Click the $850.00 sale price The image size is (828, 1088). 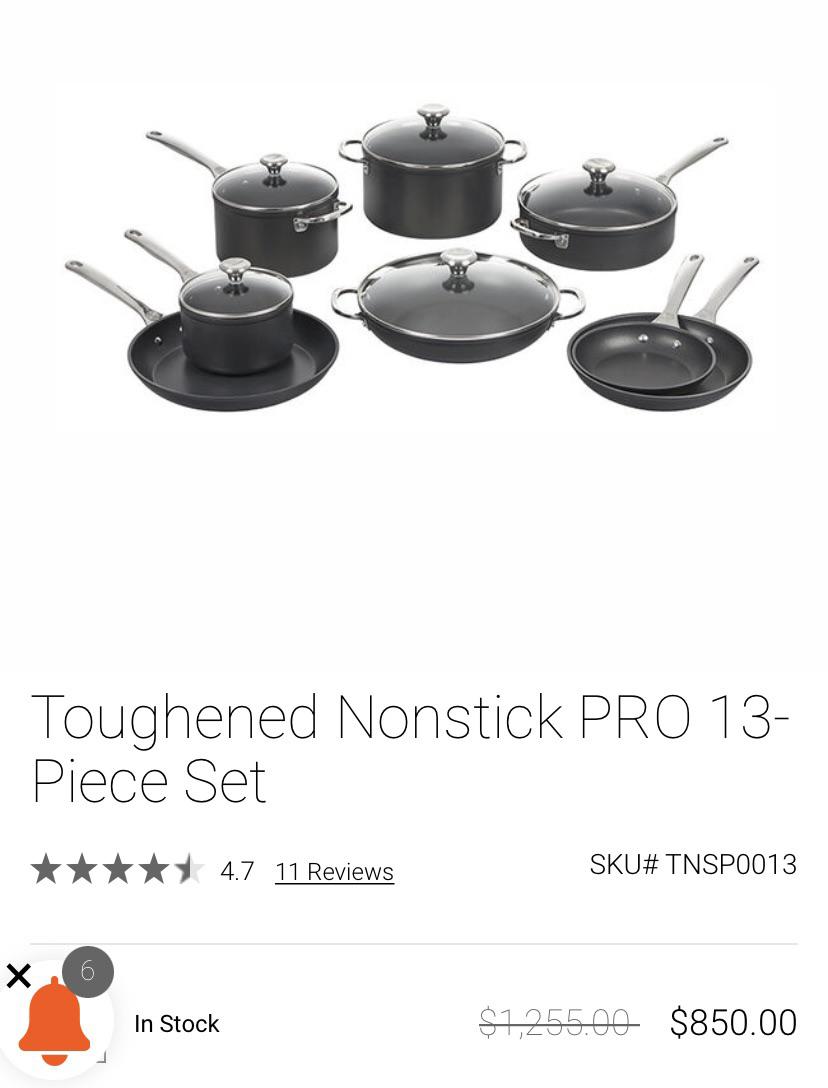[733, 1022]
